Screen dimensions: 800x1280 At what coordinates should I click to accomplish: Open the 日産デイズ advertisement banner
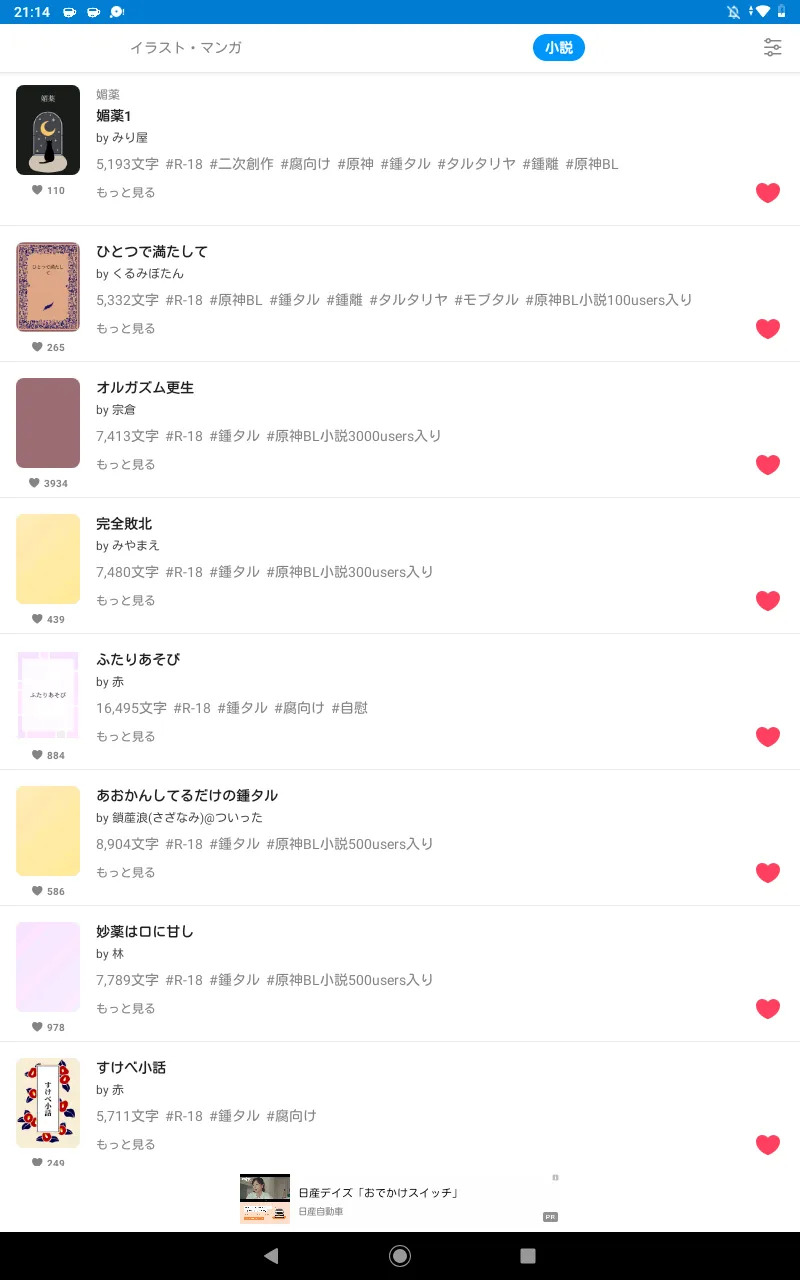[x=400, y=1200]
